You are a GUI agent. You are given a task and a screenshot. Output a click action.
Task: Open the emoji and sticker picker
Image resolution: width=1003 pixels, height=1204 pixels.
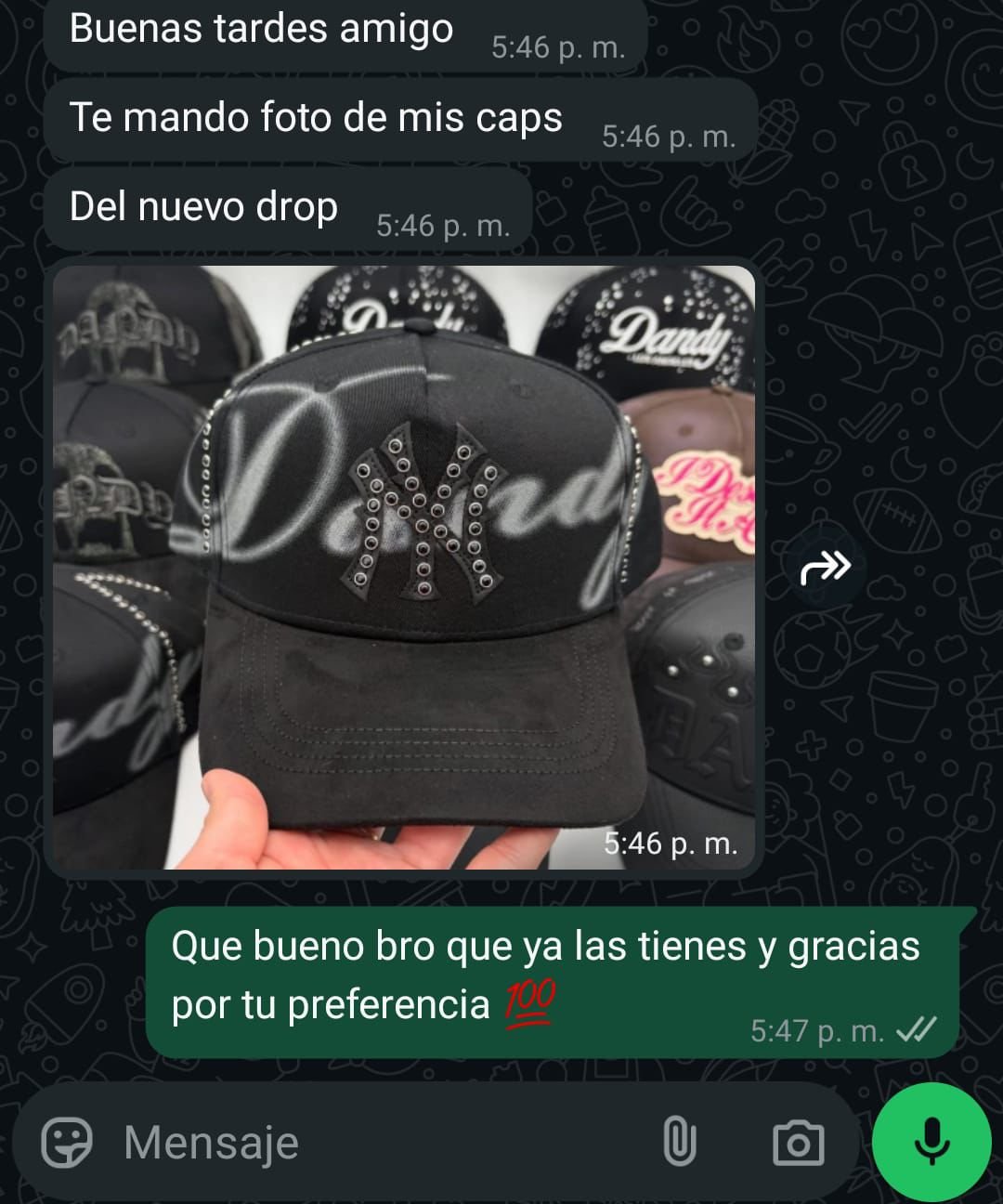(x=67, y=1142)
